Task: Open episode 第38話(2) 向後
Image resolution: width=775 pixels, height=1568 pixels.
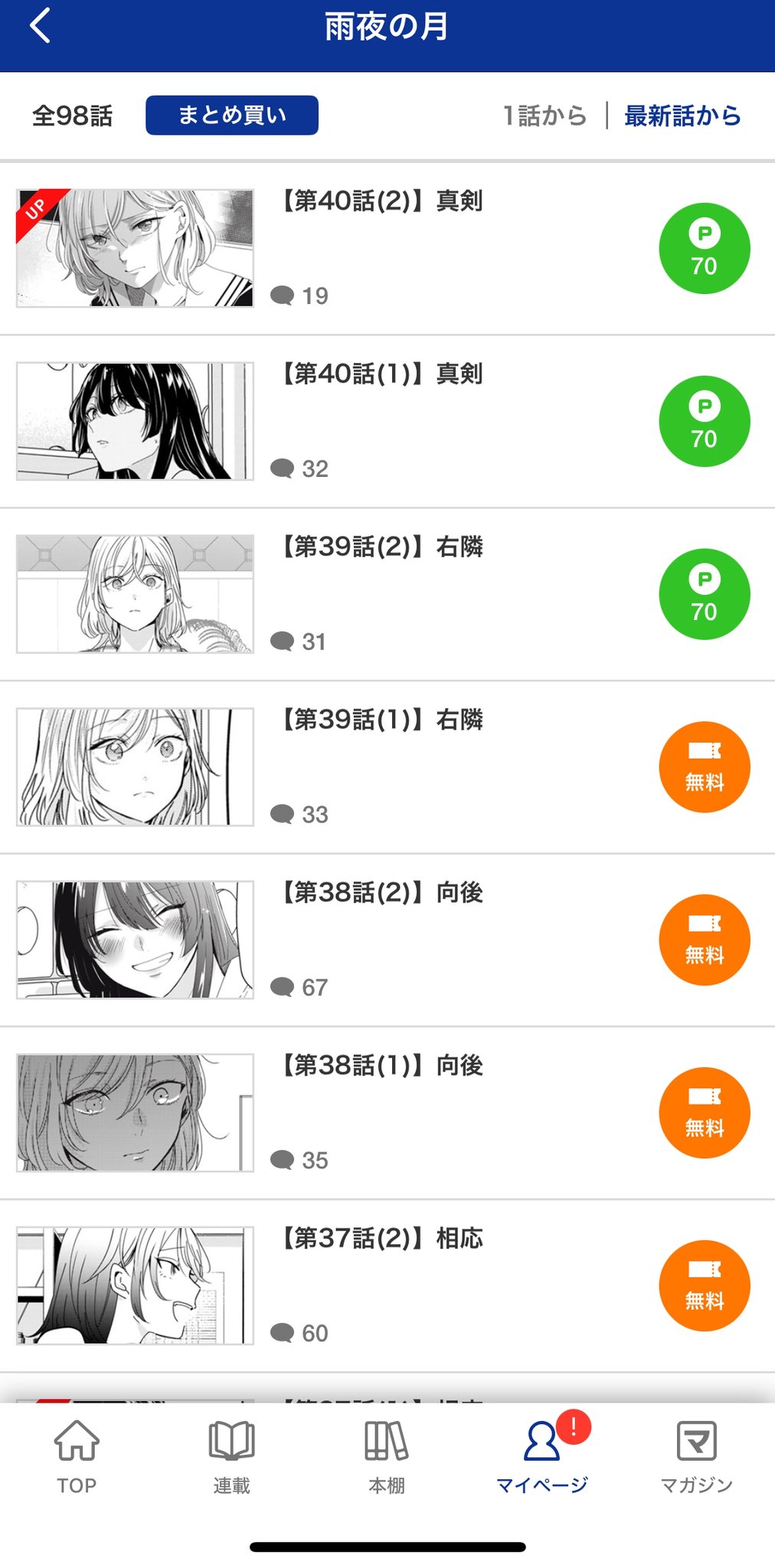Action: point(387,940)
